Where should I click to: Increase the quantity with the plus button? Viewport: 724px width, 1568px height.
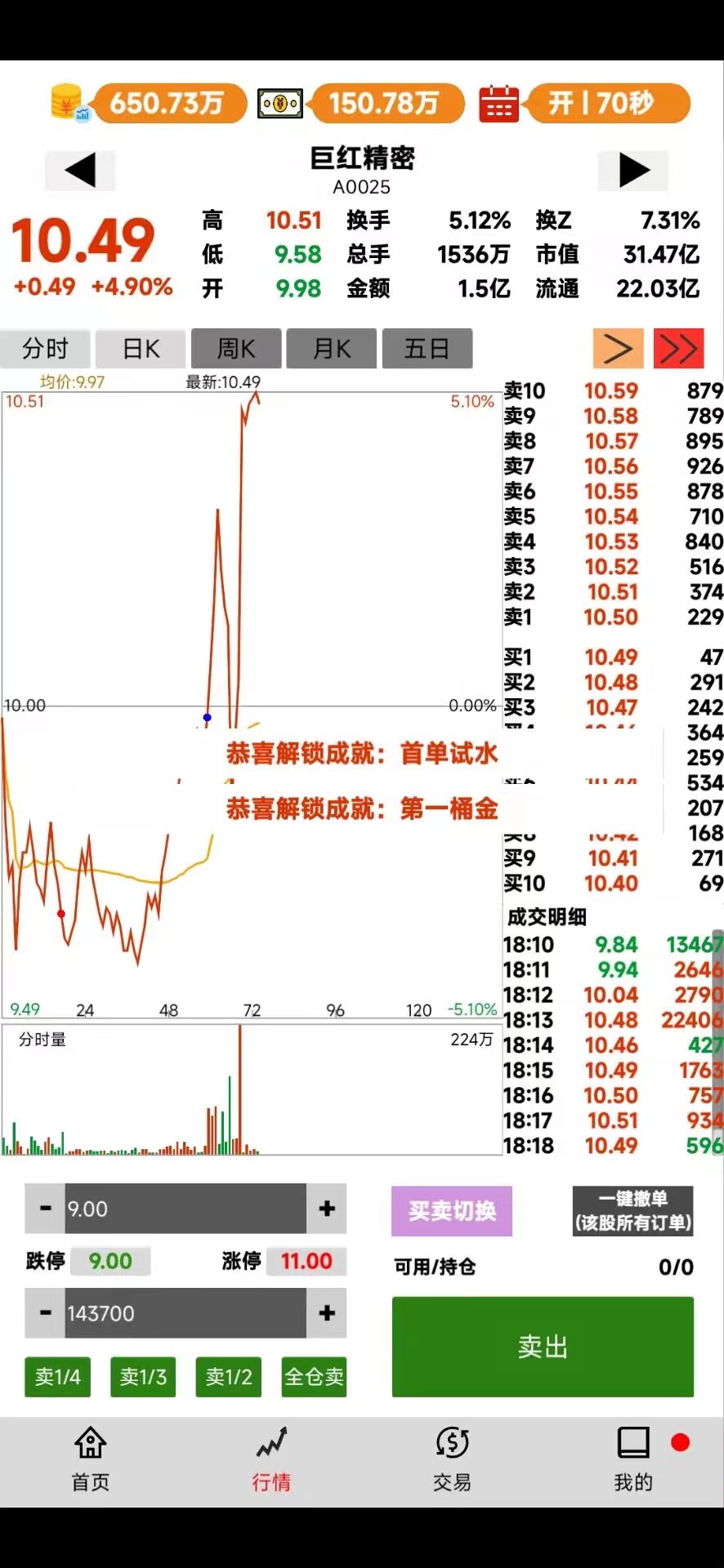[327, 1313]
